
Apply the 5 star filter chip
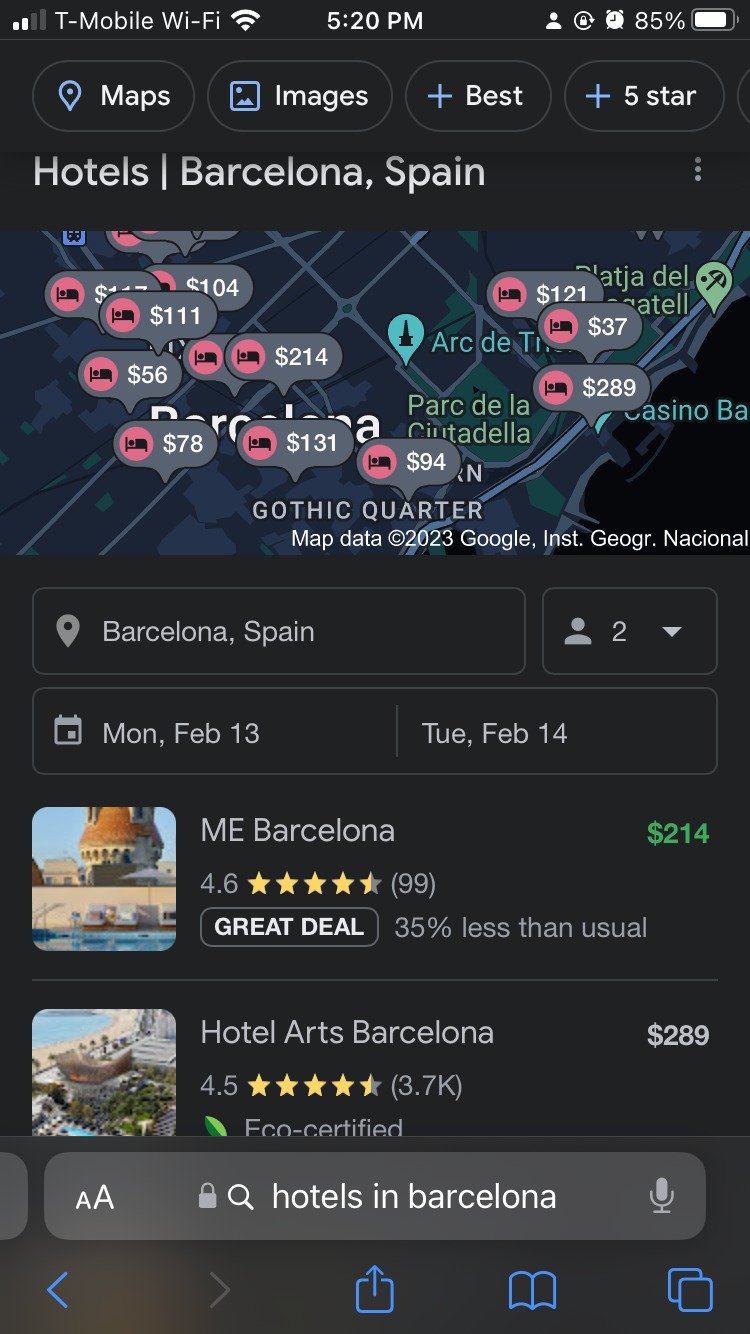(643, 96)
